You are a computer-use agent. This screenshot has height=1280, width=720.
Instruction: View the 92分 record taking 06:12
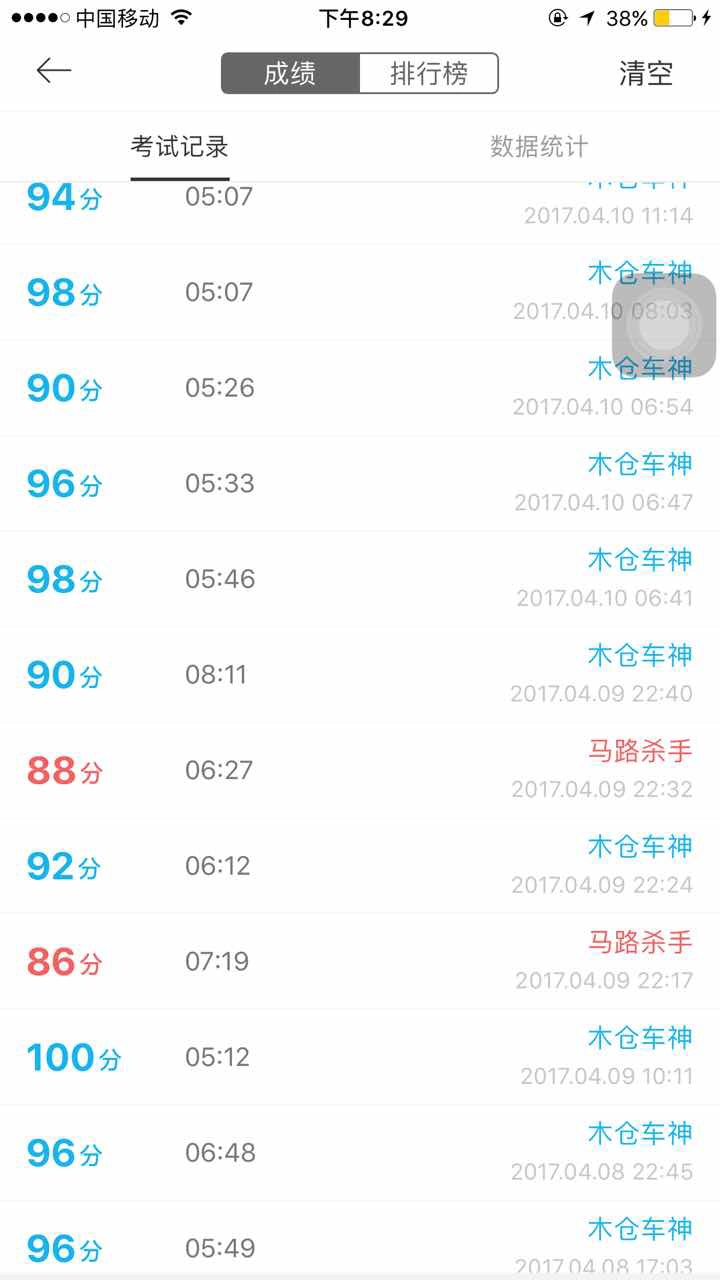point(360,866)
